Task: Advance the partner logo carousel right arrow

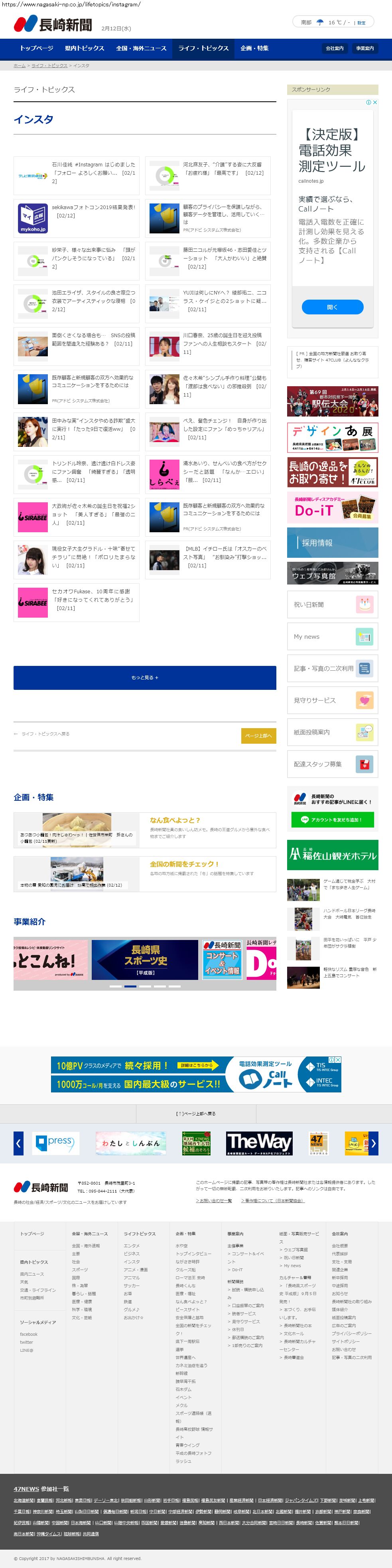Action: (x=373, y=1143)
